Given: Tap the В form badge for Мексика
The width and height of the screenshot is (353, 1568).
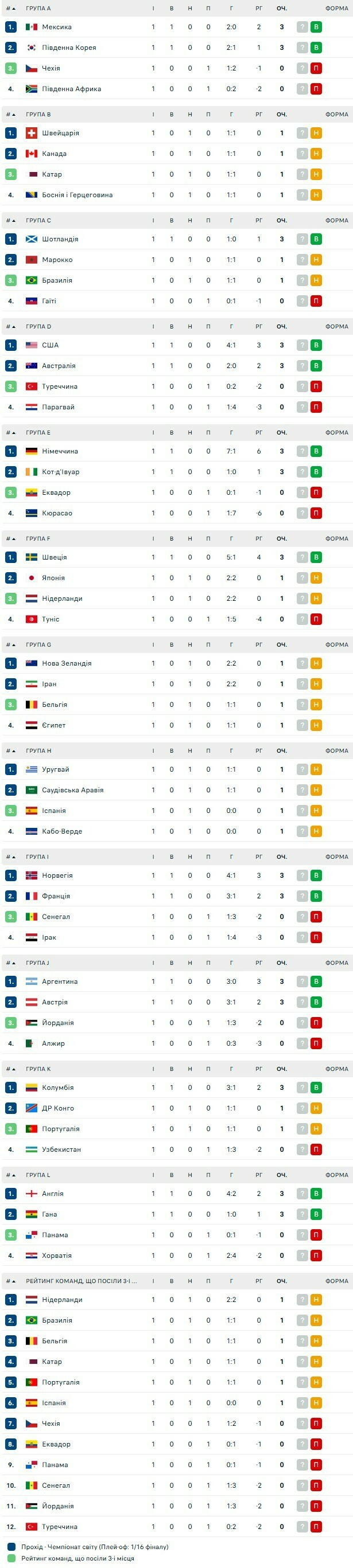Looking at the screenshot, I should (x=316, y=27).
